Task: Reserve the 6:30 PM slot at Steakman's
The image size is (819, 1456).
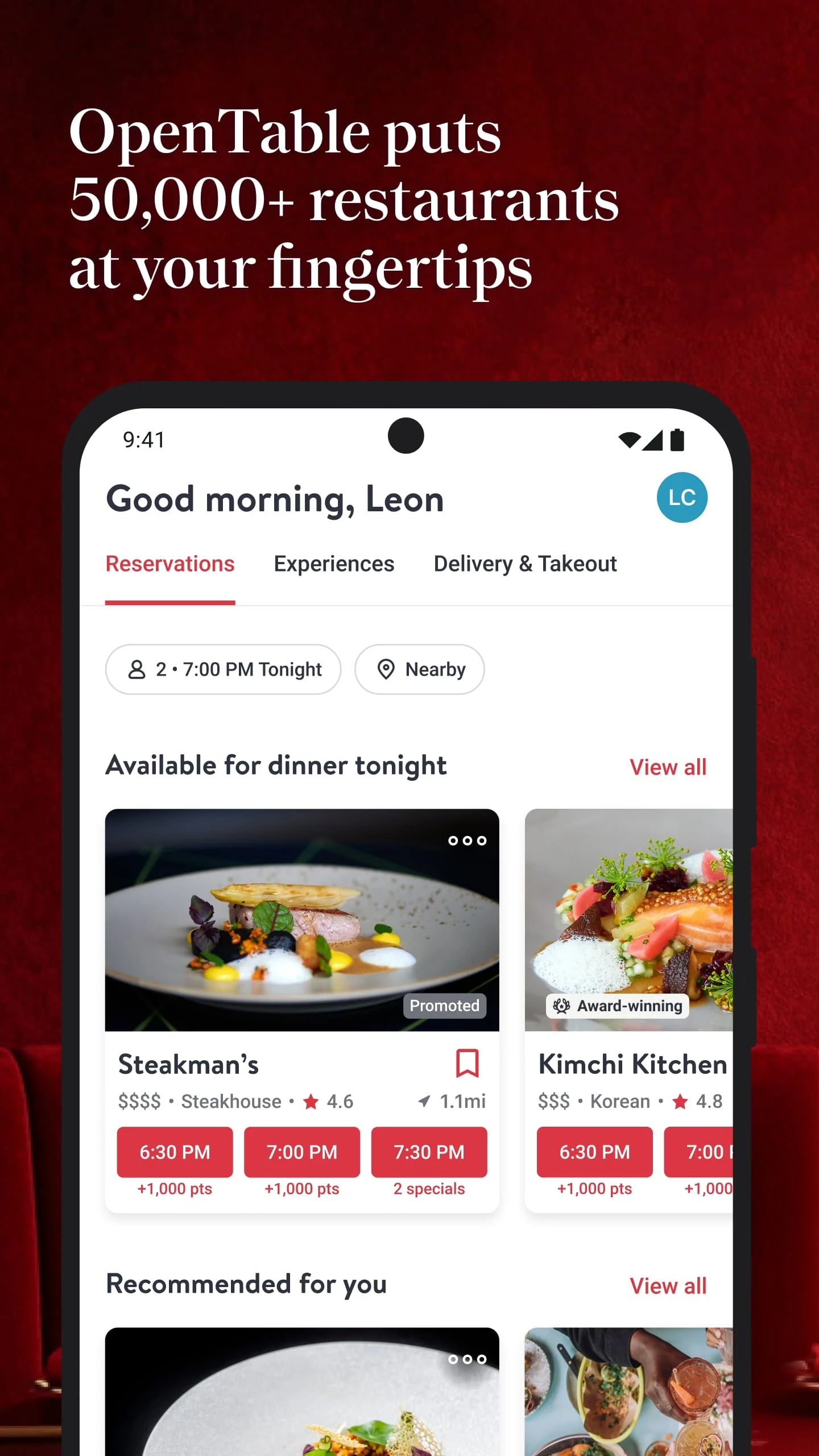Action: click(175, 1152)
